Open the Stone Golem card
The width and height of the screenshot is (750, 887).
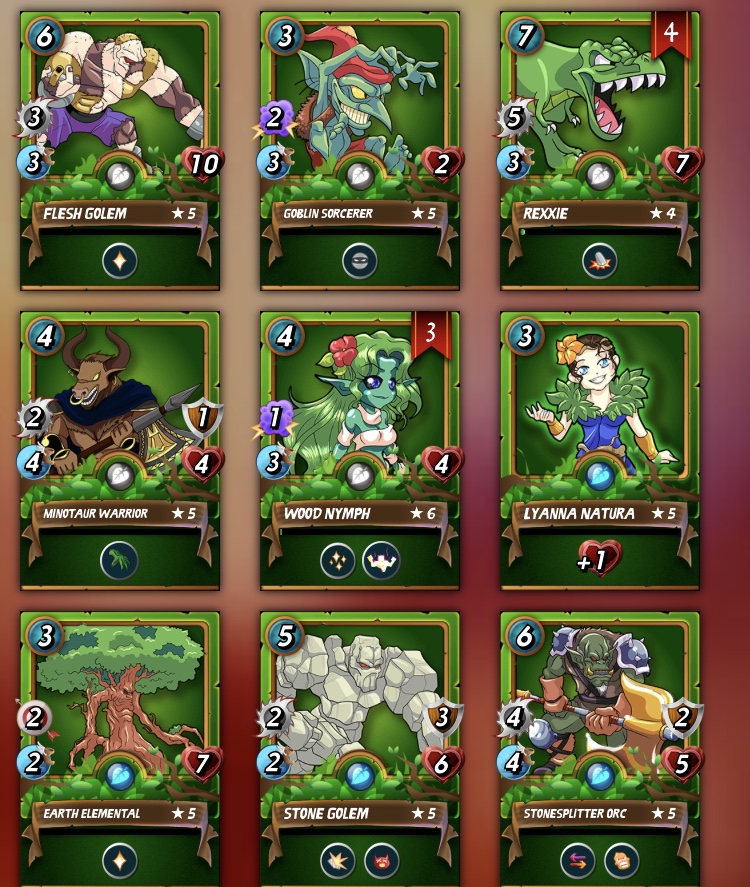click(360, 748)
